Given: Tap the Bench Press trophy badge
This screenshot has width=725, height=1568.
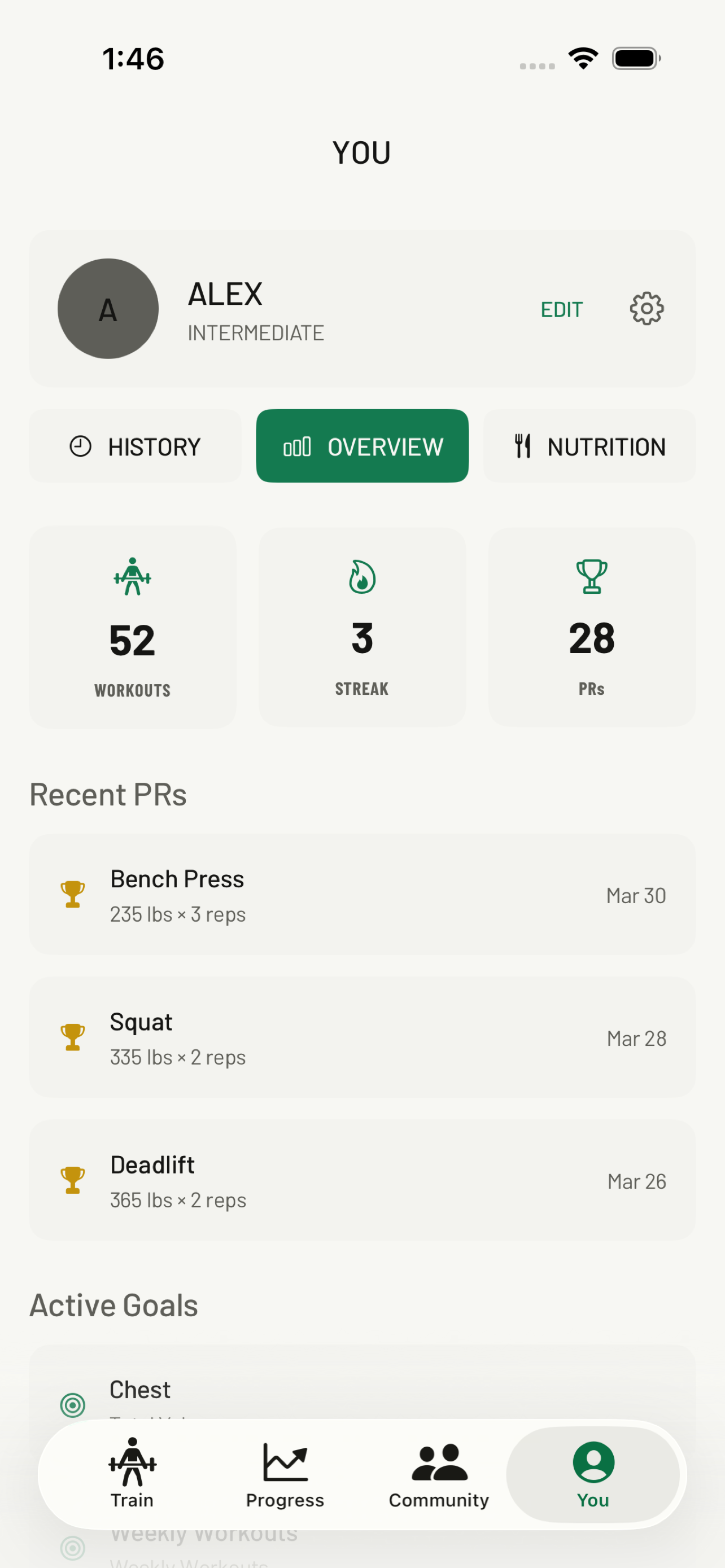Looking at the screenshot, I should tap(72, 894).
